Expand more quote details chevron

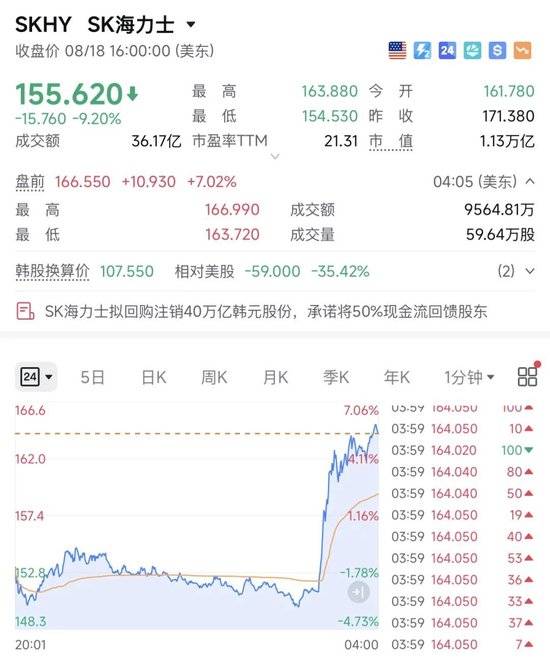tap(275, 157)
